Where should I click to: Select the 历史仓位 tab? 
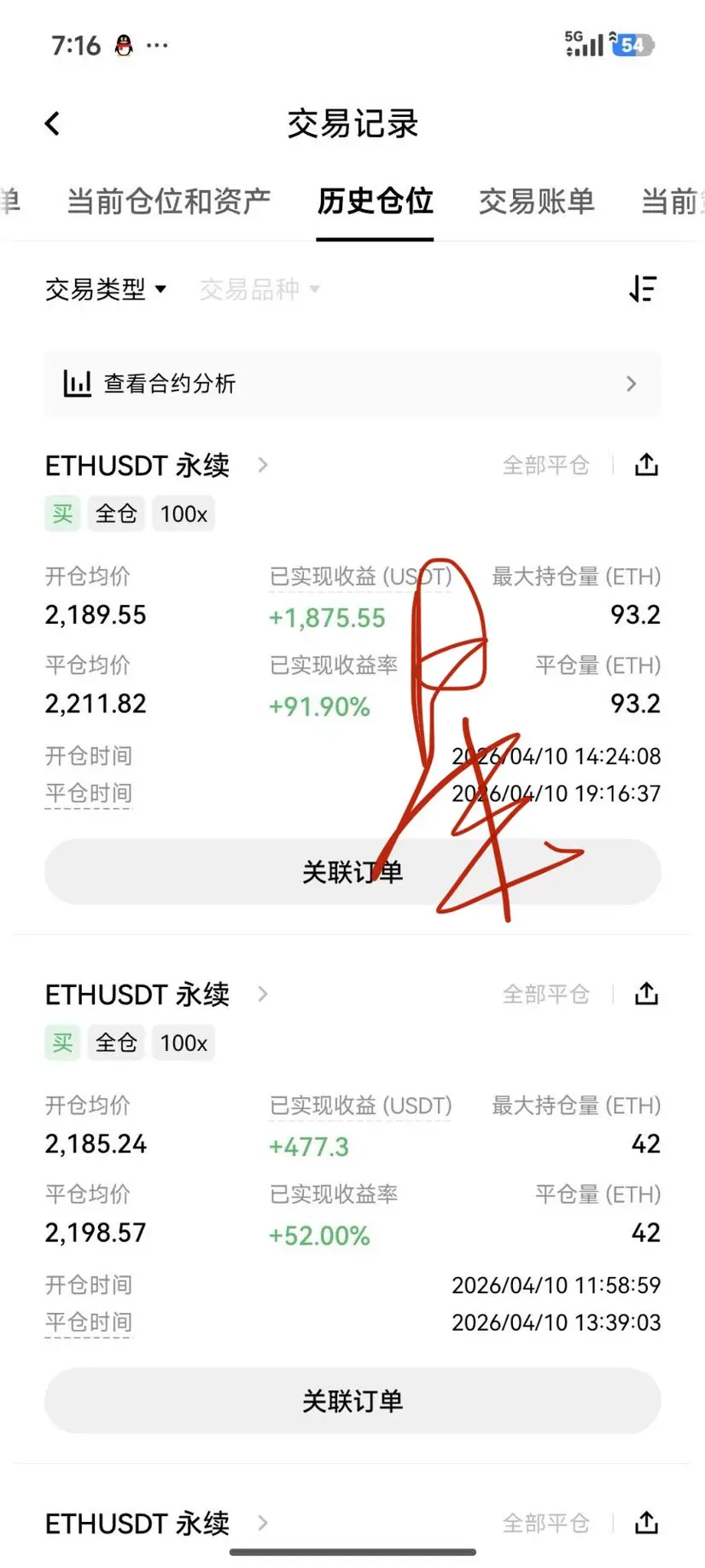tap(375, 201)
